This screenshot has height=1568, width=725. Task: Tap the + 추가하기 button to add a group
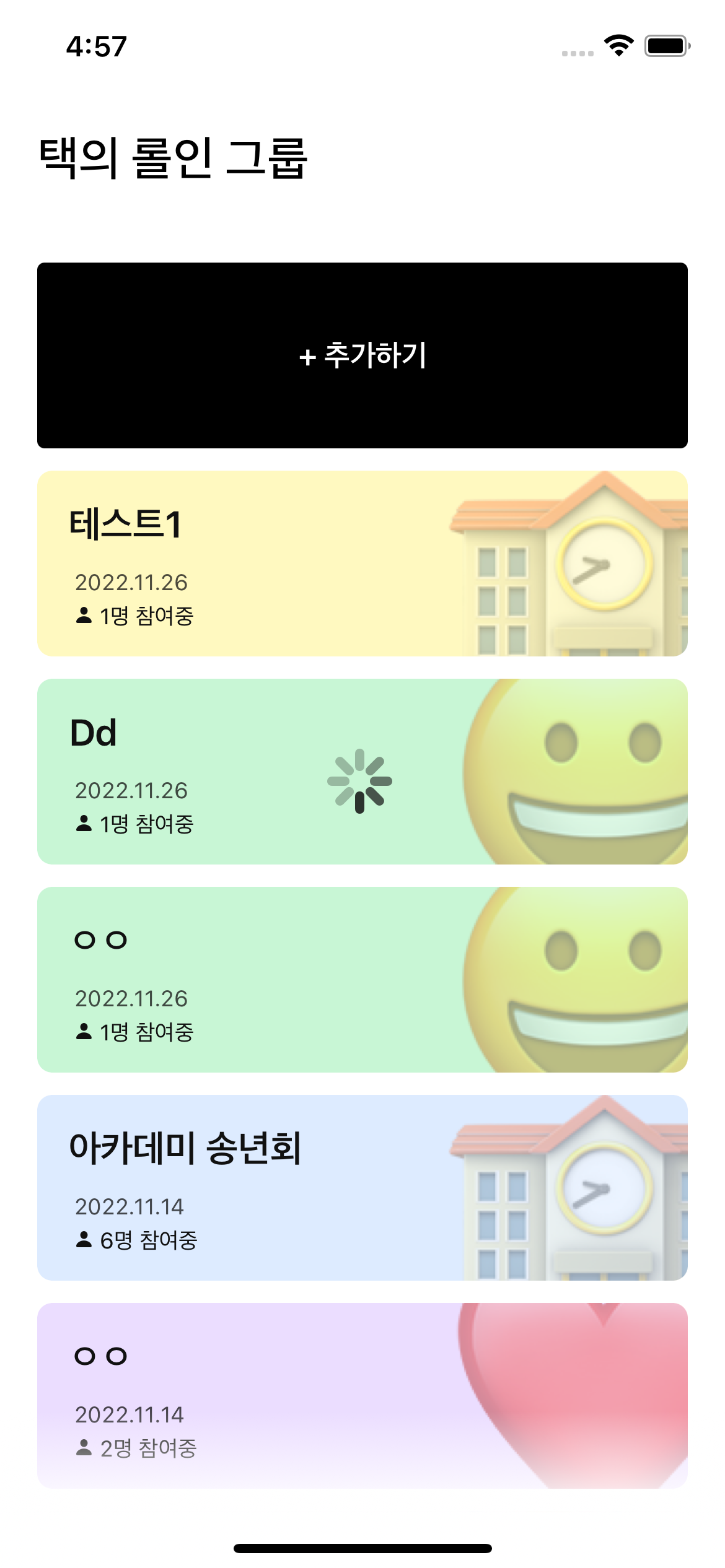(362, 355)
